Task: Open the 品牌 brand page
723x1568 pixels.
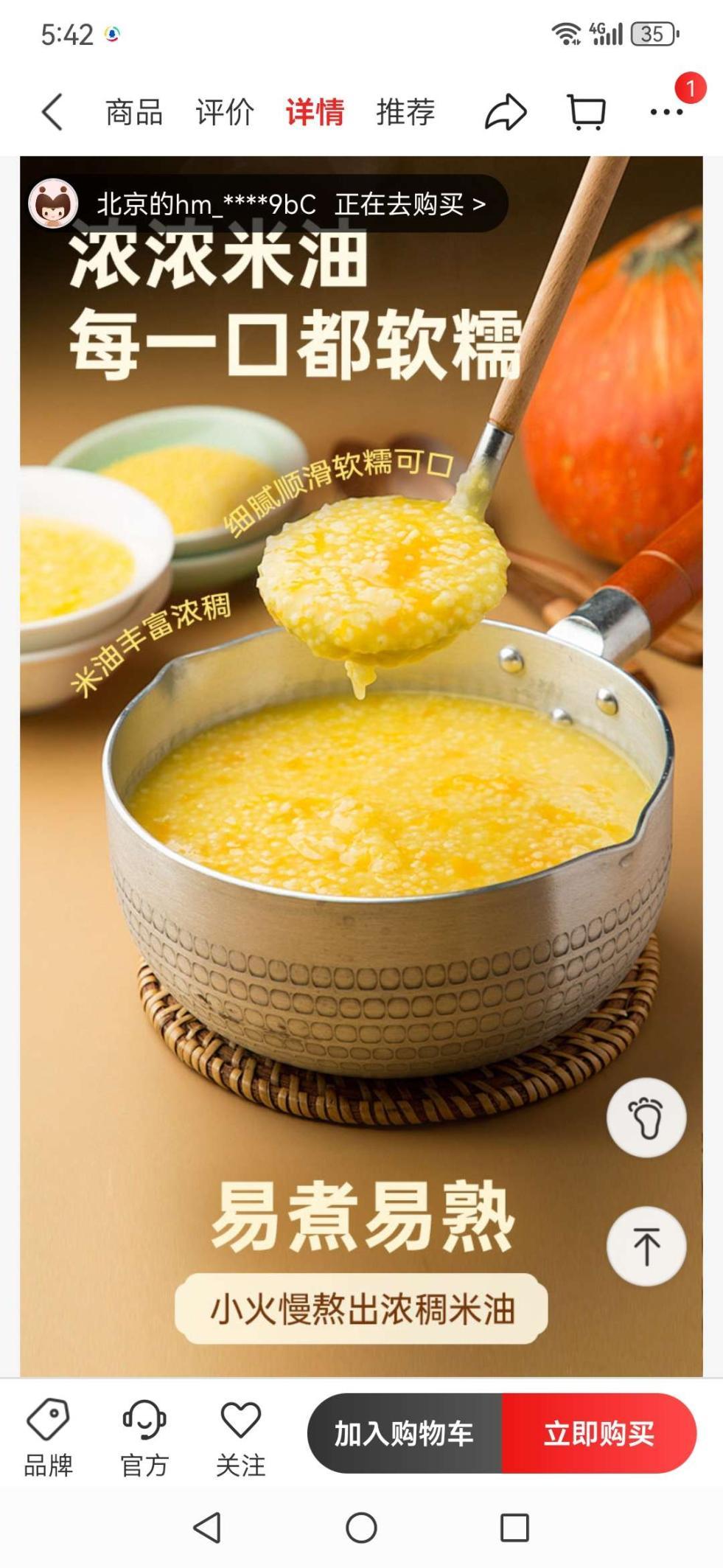Action: tap(48, 1438)
